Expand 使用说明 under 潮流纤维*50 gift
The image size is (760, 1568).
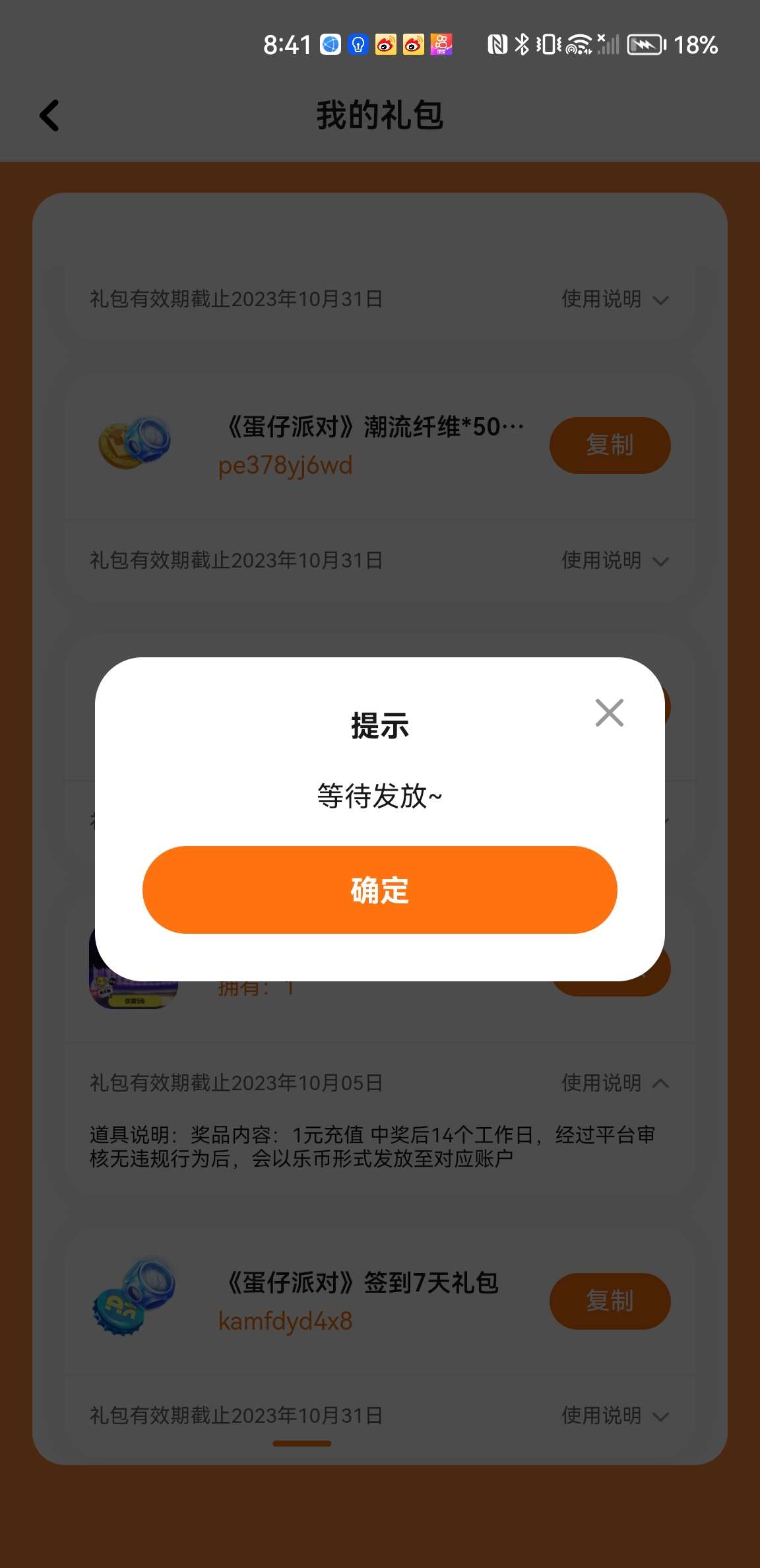pyautogui.click(x=615, y=560)
